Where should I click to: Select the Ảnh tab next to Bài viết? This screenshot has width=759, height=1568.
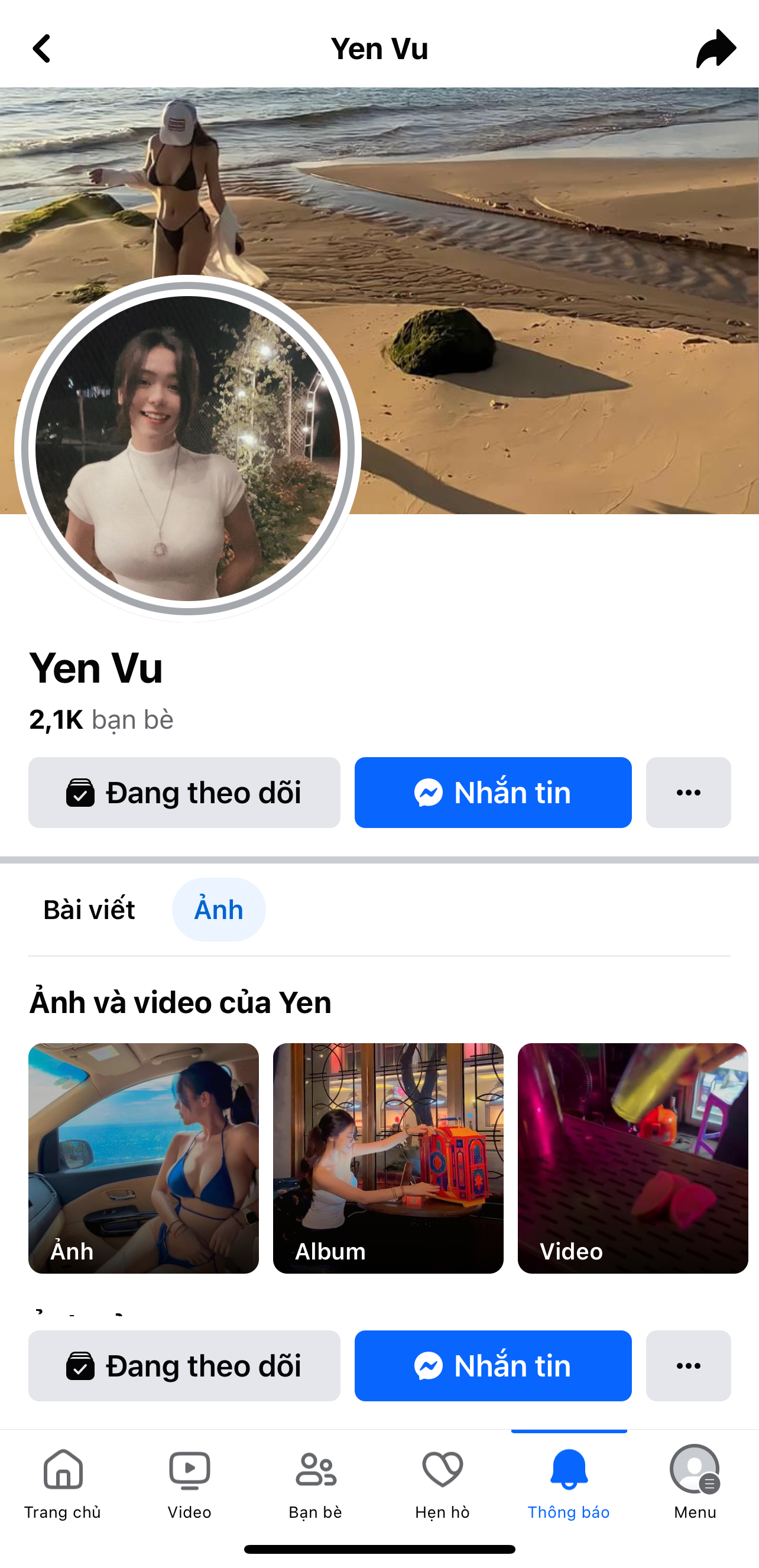[x=219, y=910]
